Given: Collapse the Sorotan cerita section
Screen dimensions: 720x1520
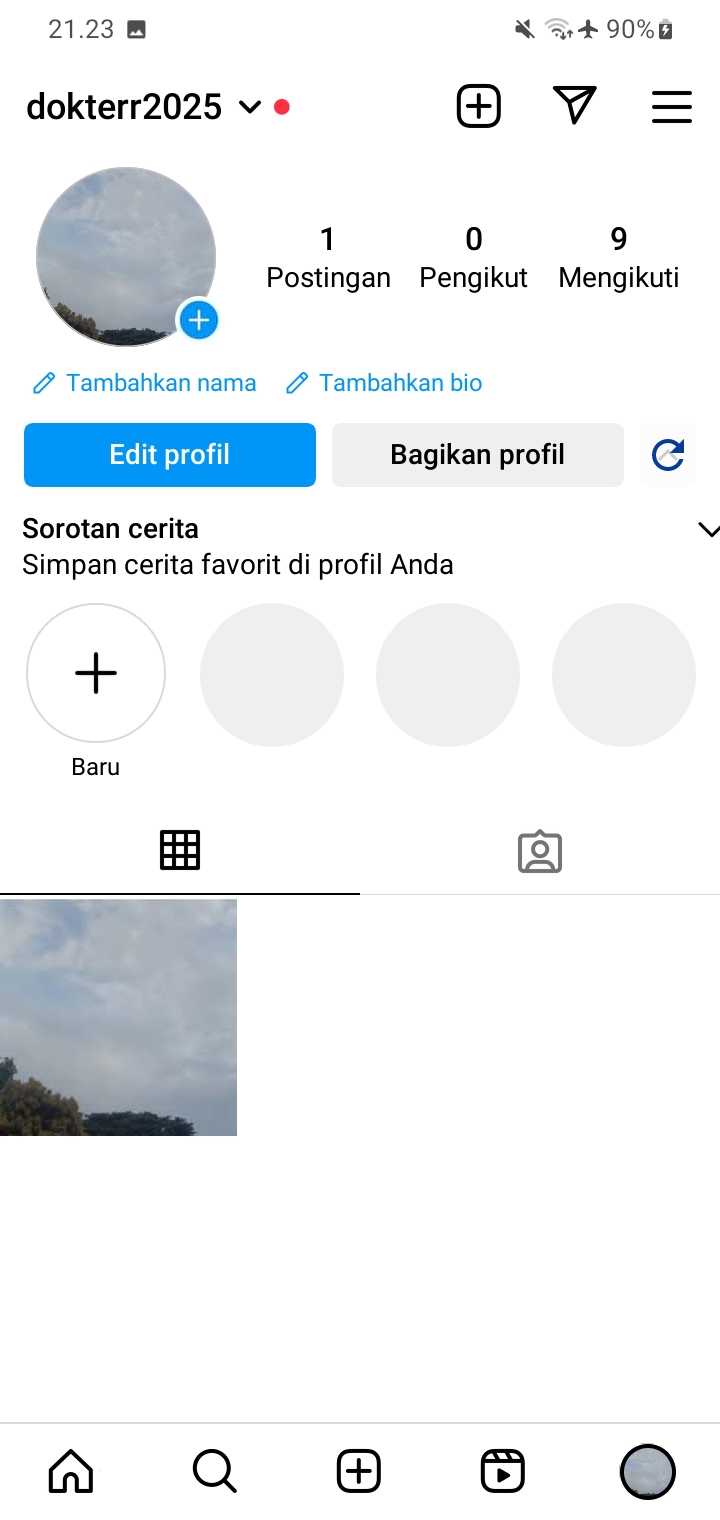Looking at the screenshot, I should [708, 530].
